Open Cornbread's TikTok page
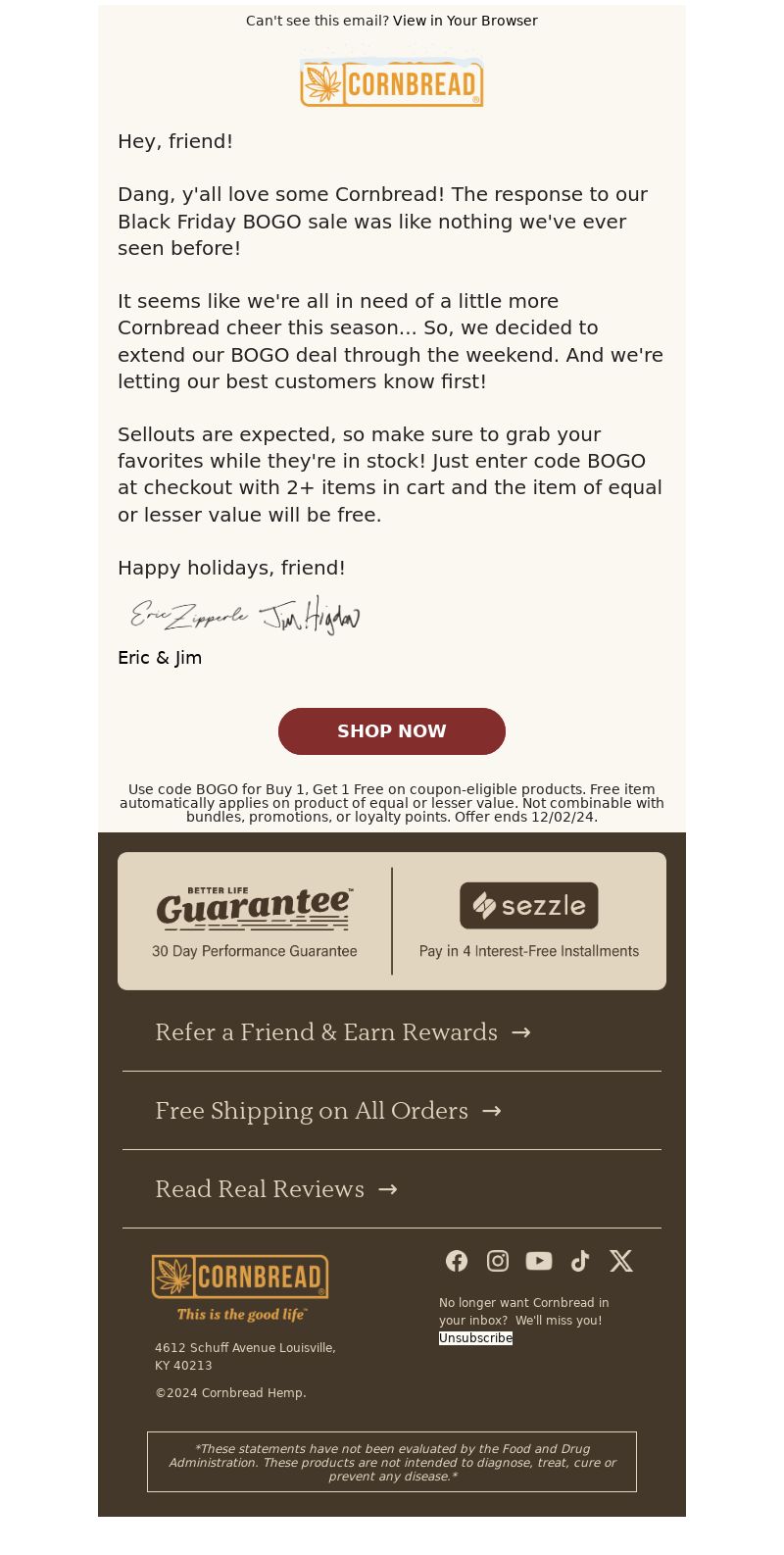Viewport: 784px width, 1555px height. 580,1261
